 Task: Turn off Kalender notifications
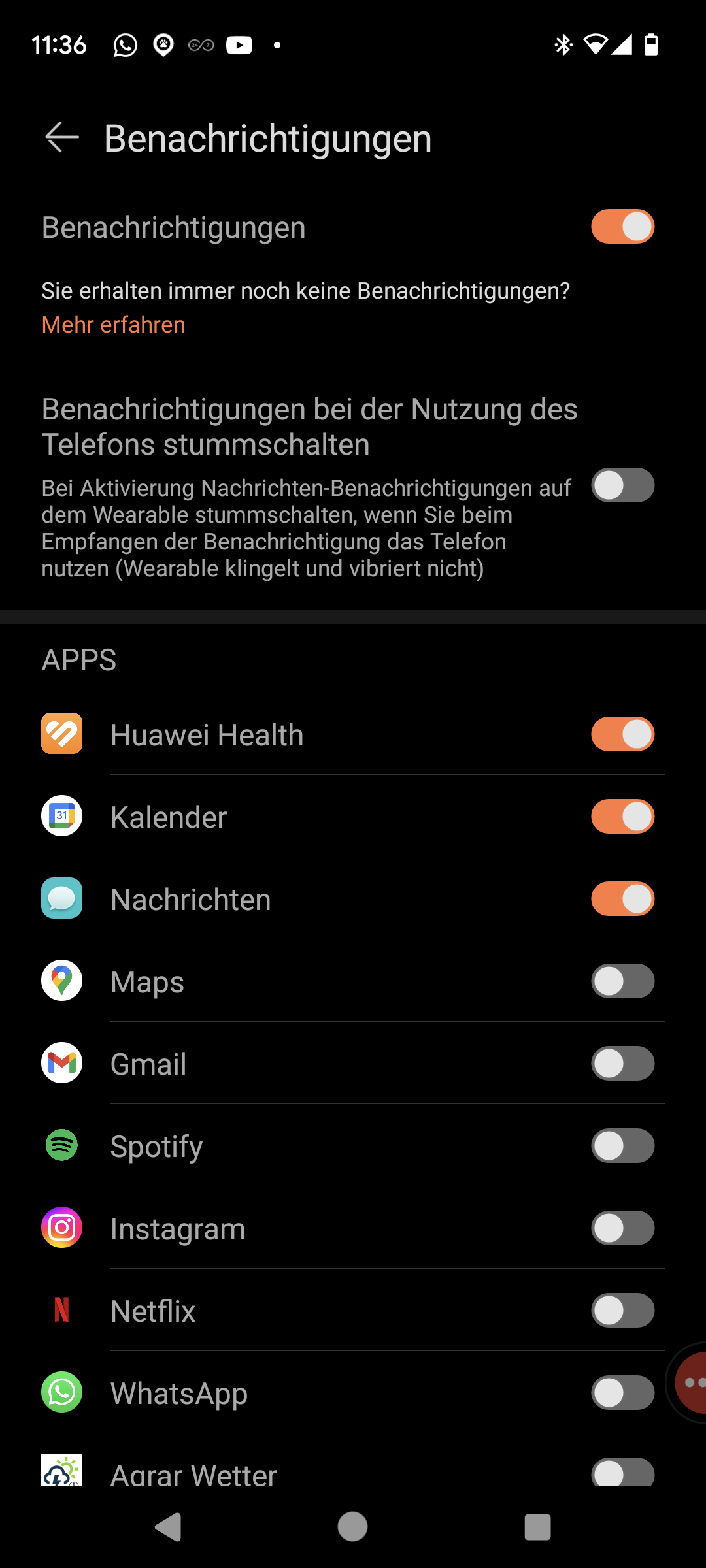[x=622, y=817]
